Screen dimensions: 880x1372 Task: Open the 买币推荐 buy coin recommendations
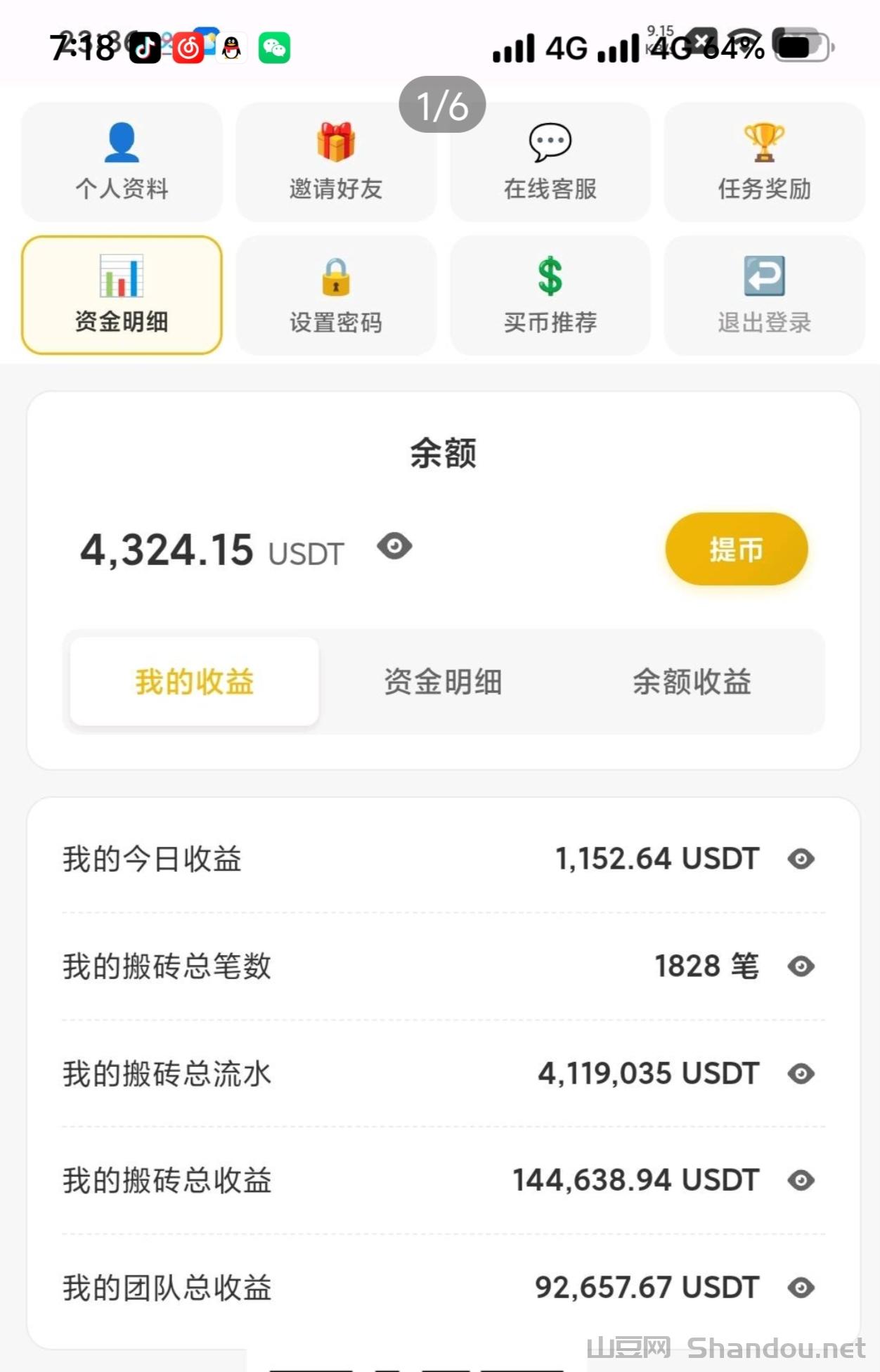(x=550, y=294)
